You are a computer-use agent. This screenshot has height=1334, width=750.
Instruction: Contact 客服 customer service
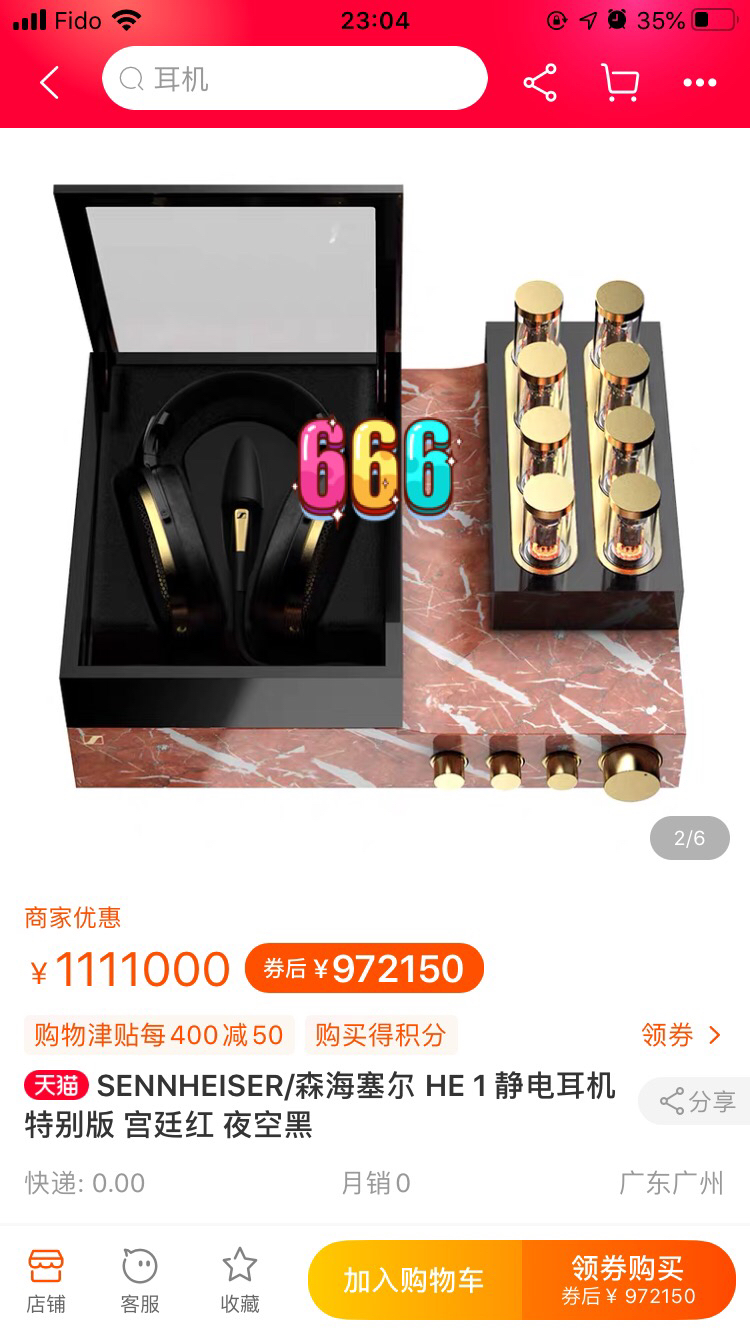[140, 1280]
